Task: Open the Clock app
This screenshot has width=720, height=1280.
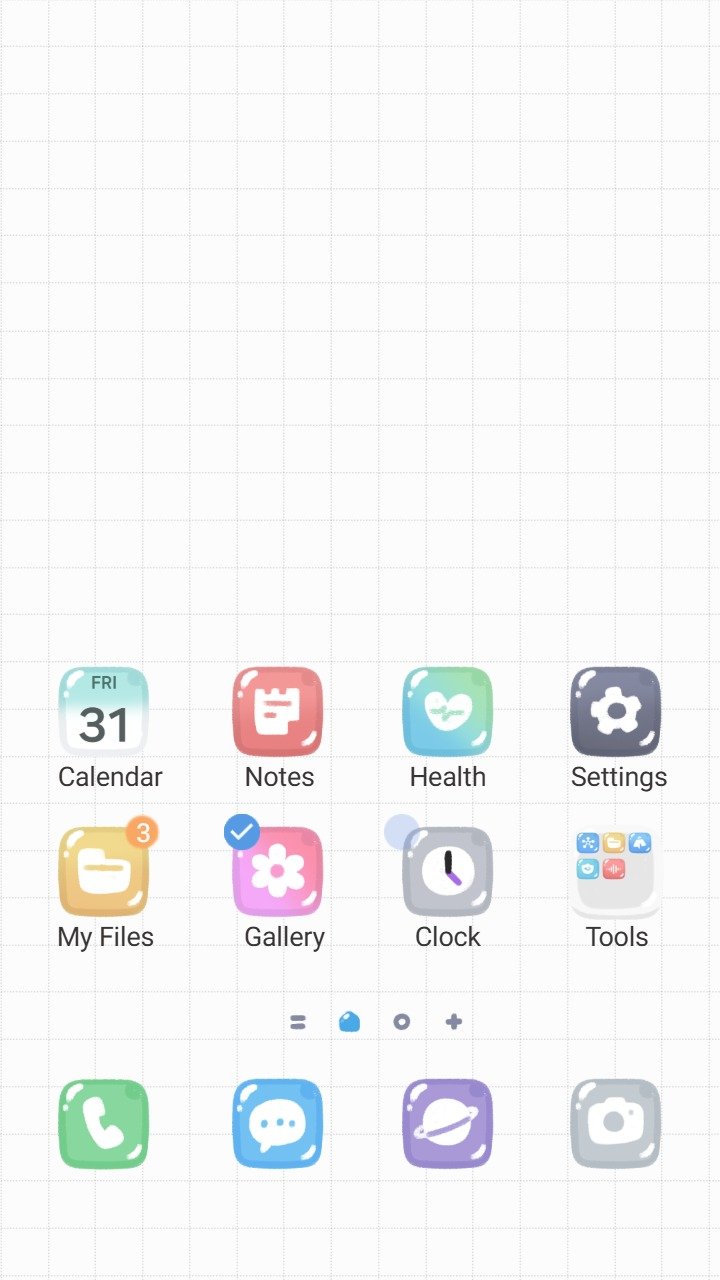Action: pyautogui.click(x=449, y=873)
